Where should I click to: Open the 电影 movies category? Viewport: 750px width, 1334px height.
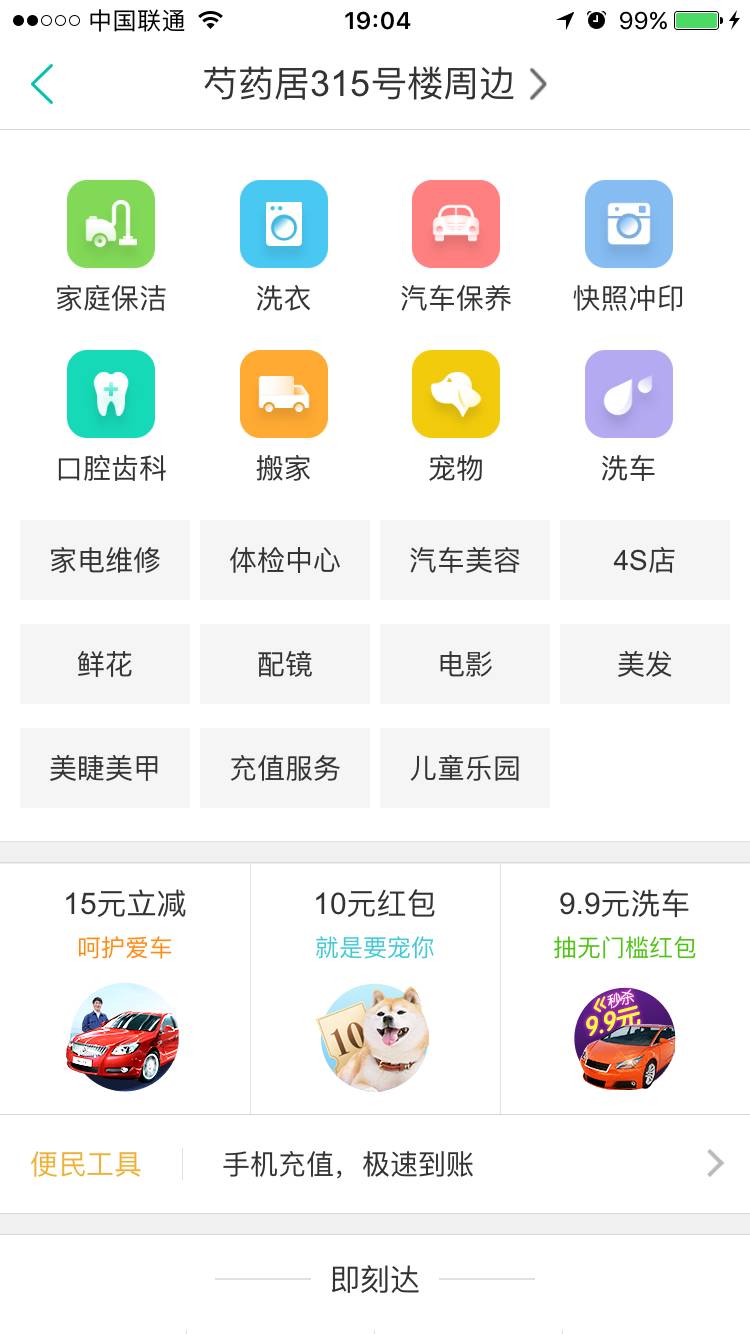[x=465, y=664]
